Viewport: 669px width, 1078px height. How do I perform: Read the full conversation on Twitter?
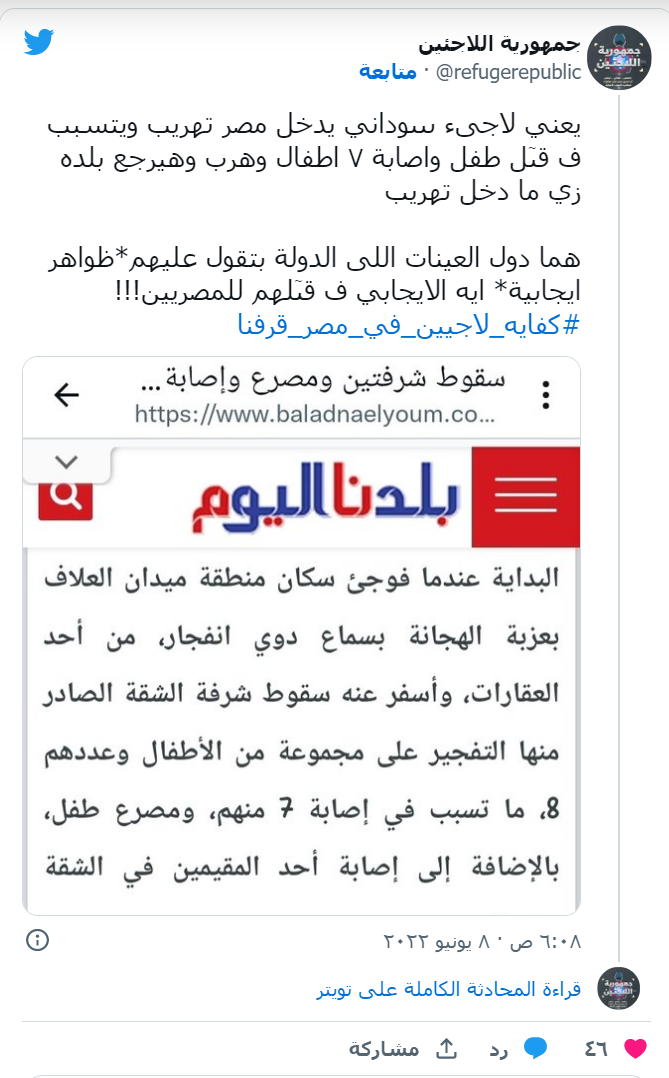(x=448, y=989)
